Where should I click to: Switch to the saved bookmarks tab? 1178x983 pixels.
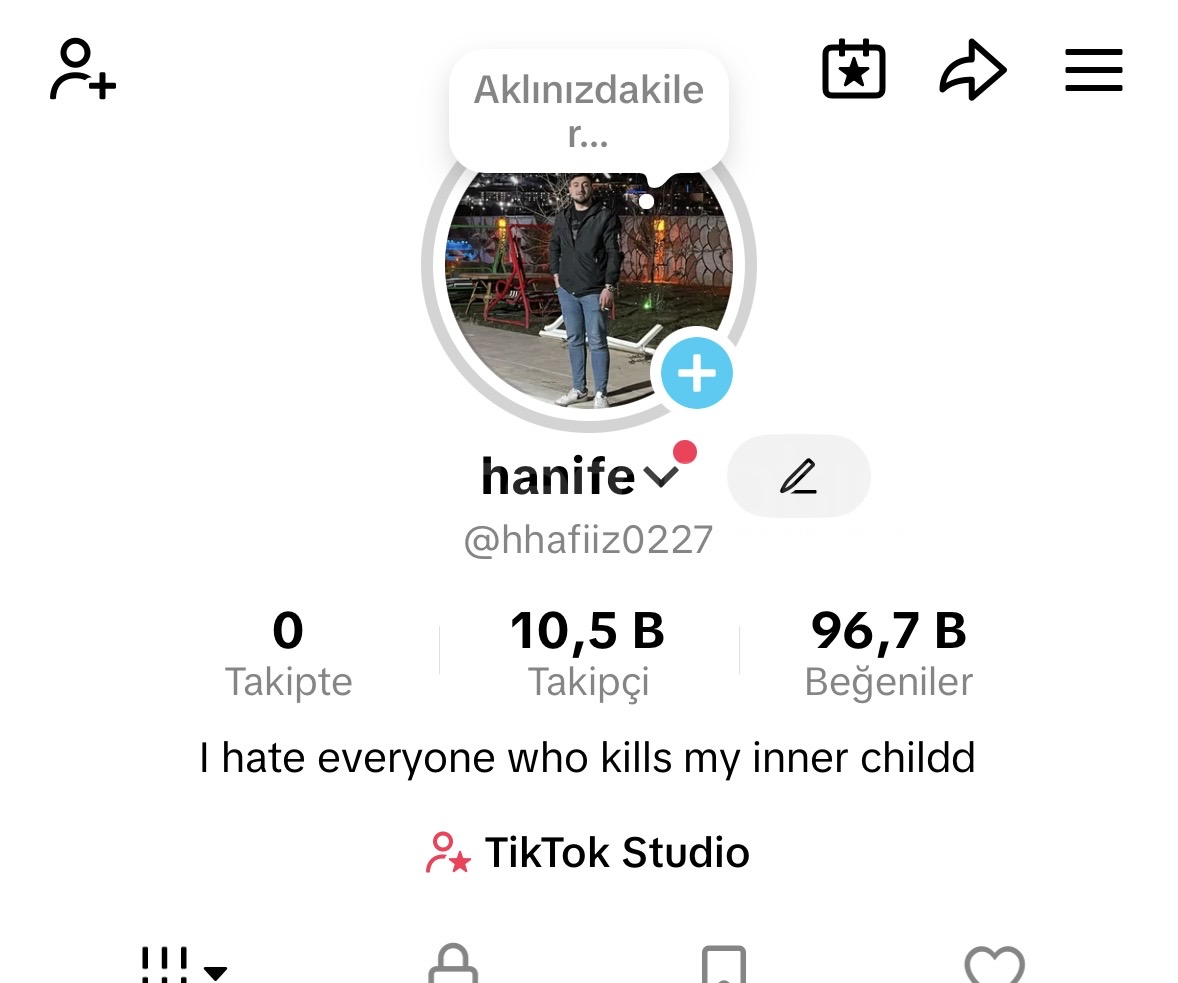(723, 967)
